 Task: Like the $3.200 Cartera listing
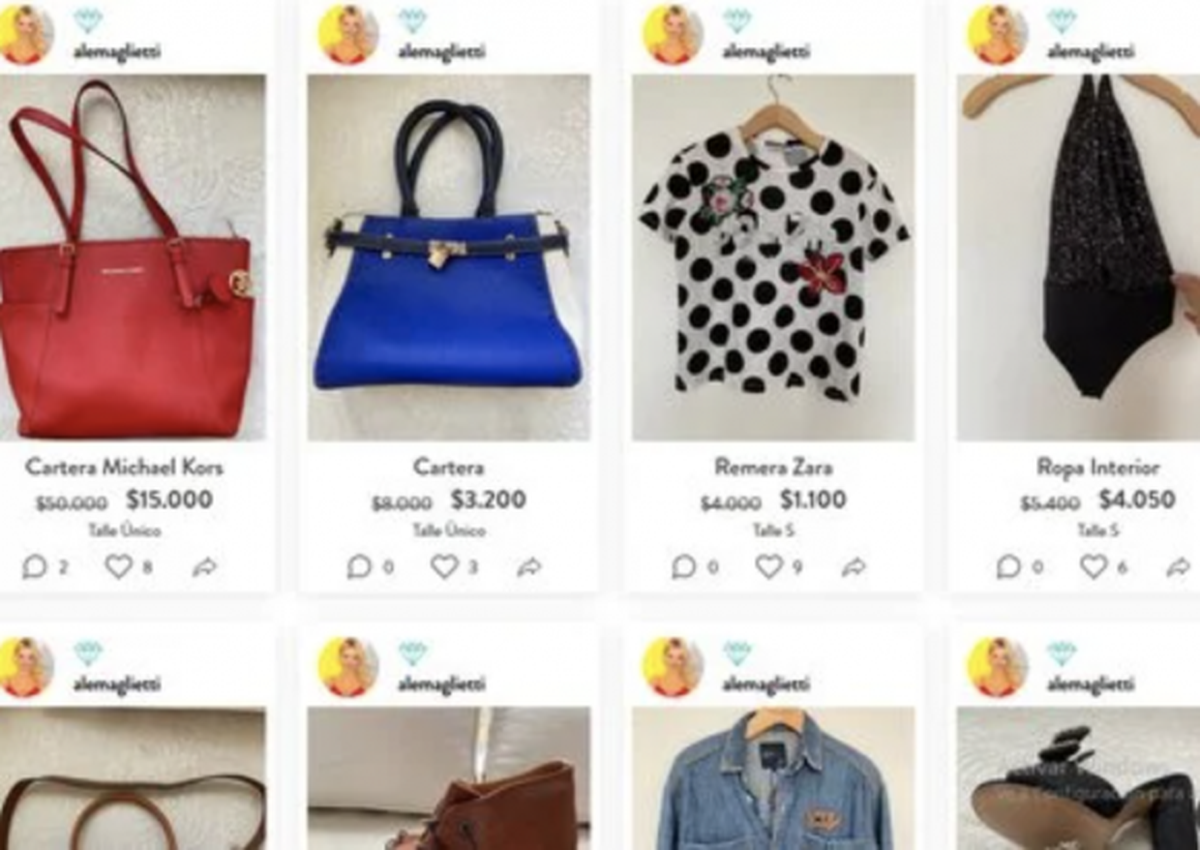(444, 567)
